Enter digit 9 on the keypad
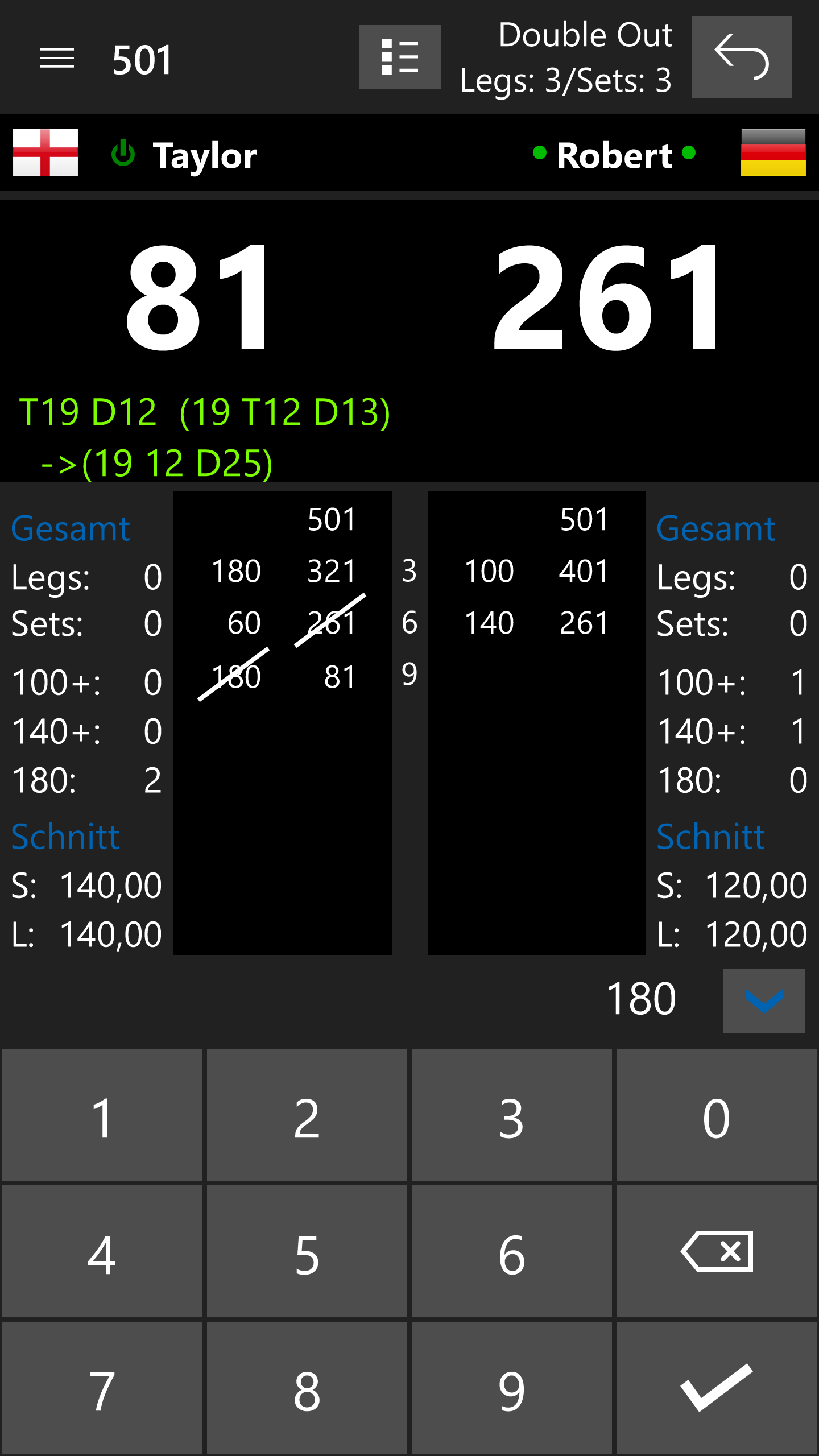 [x=511, y=1389]
